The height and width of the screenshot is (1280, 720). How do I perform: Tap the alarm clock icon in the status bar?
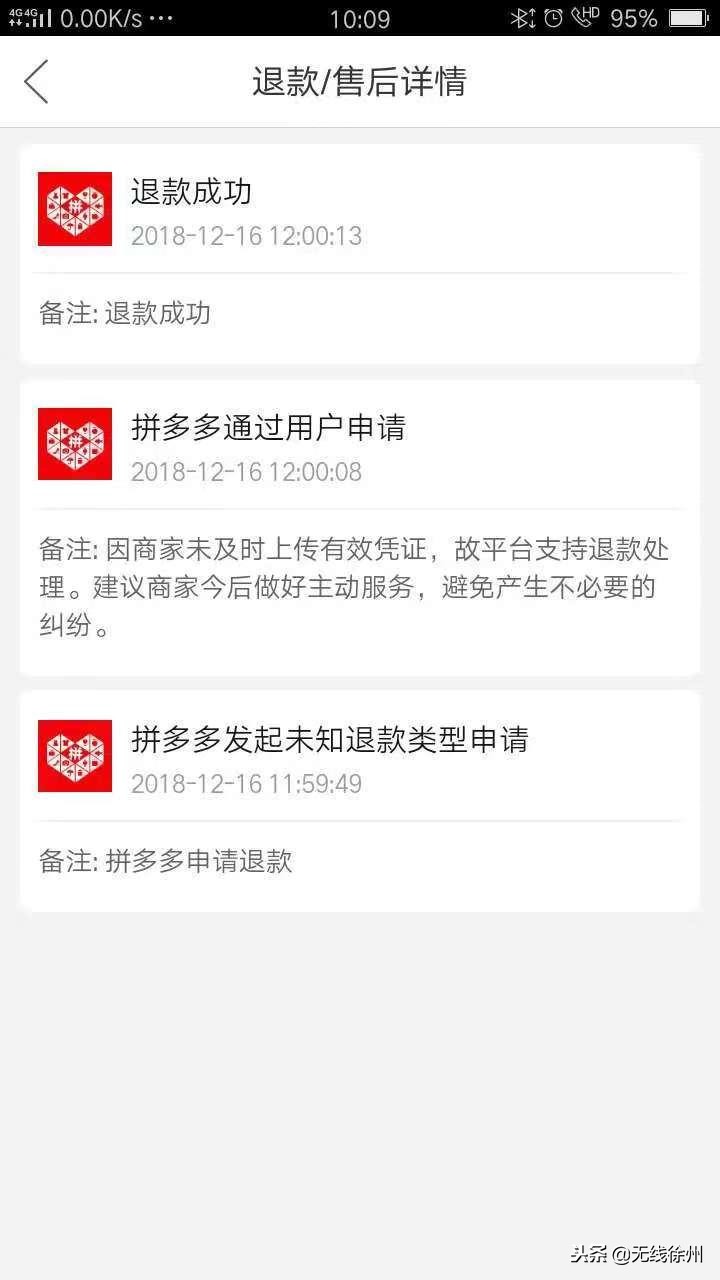coord(554,18)
